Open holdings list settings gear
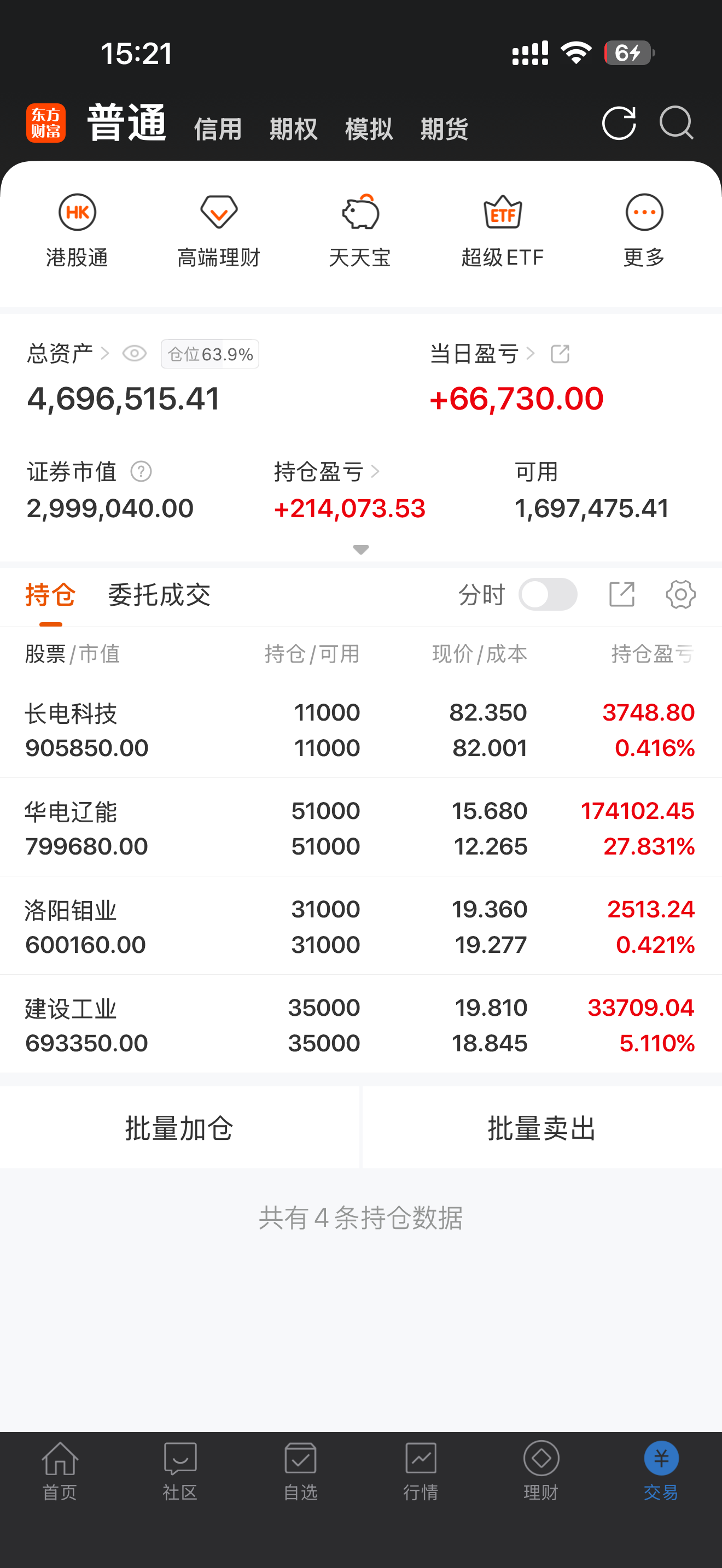This screenshot has width=722, height=1568. point(680,595)
